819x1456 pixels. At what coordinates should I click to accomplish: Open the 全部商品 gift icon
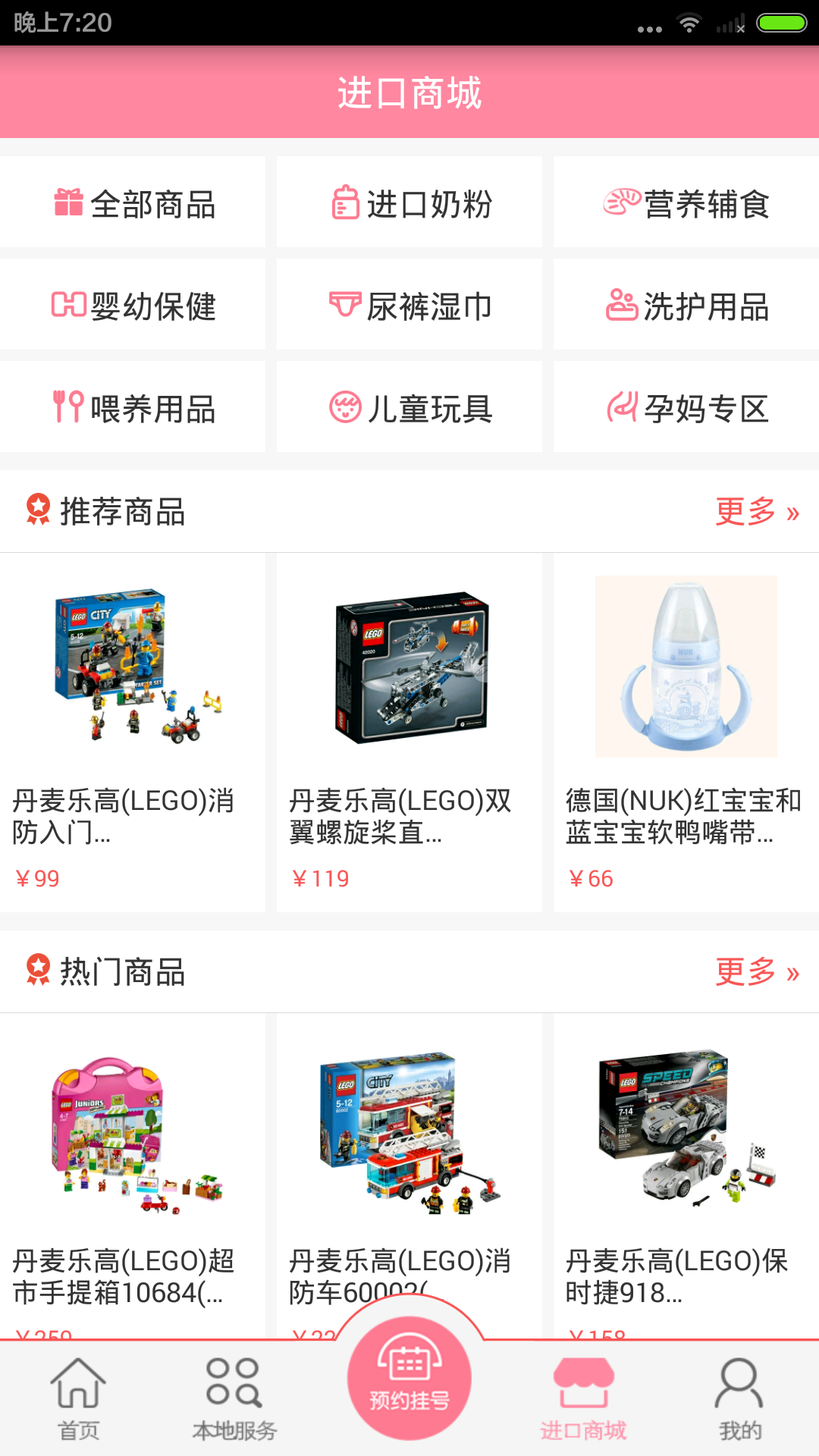(69, 202)
